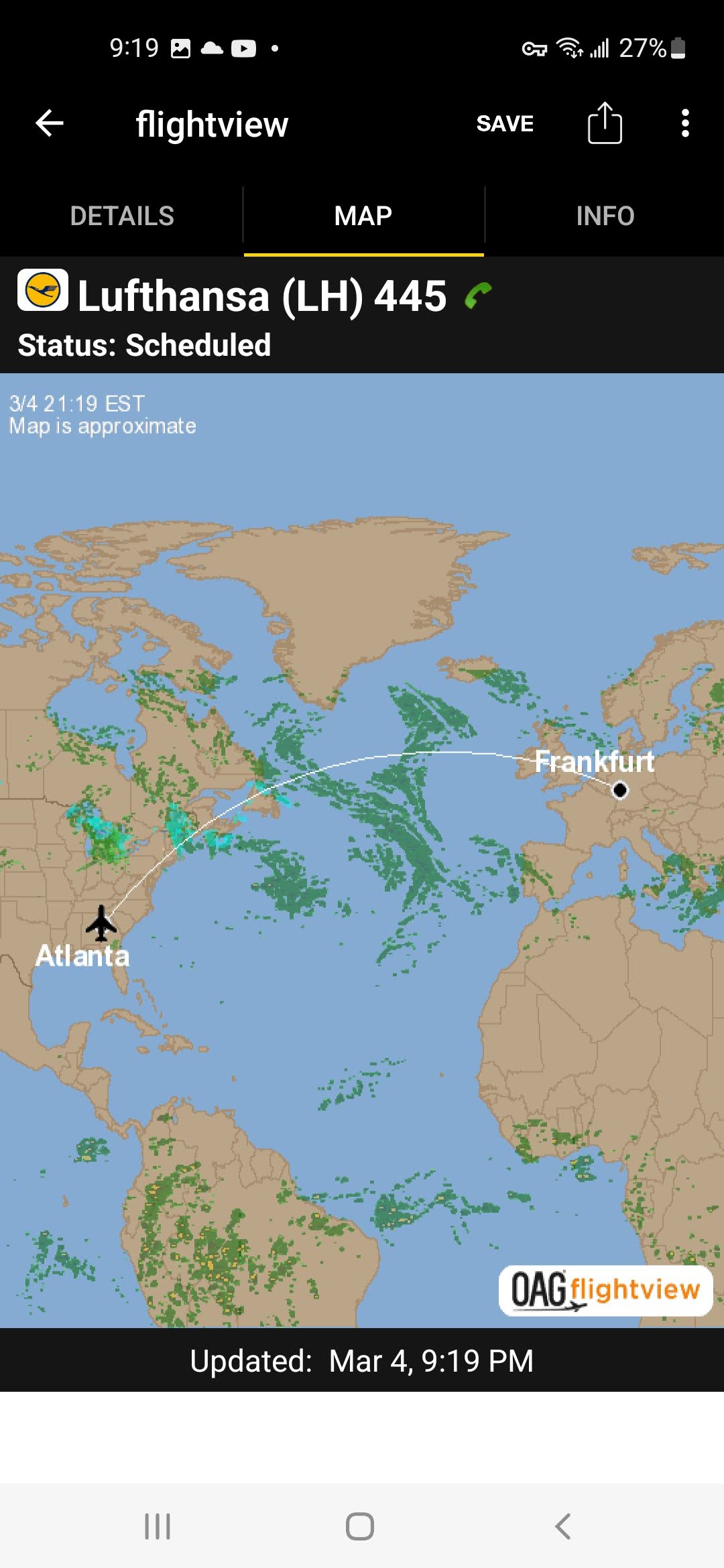Switch to the DETAILS tab
724x1568 pixels.
click(122, 216)
